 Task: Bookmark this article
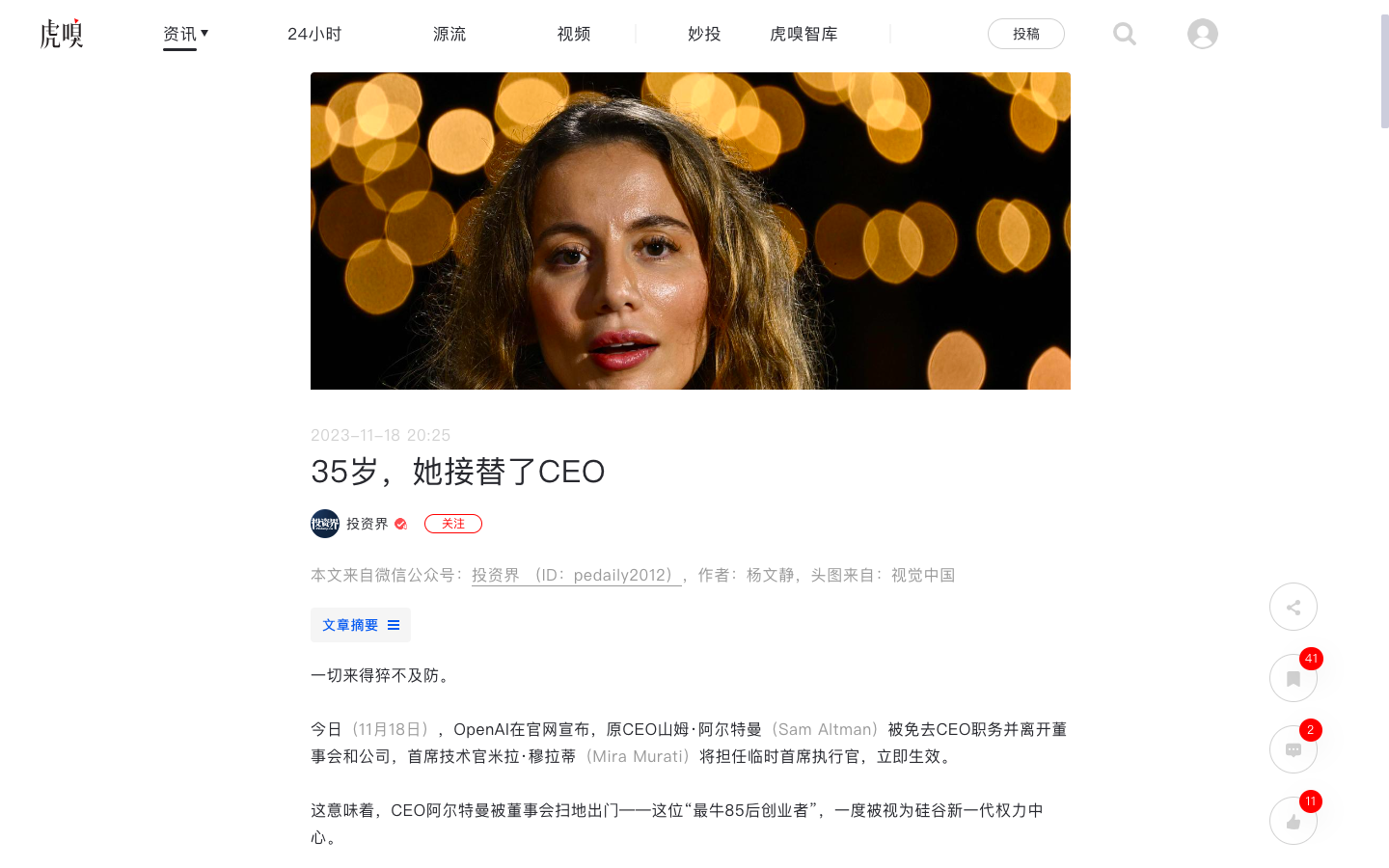(x=1293, y=678)
